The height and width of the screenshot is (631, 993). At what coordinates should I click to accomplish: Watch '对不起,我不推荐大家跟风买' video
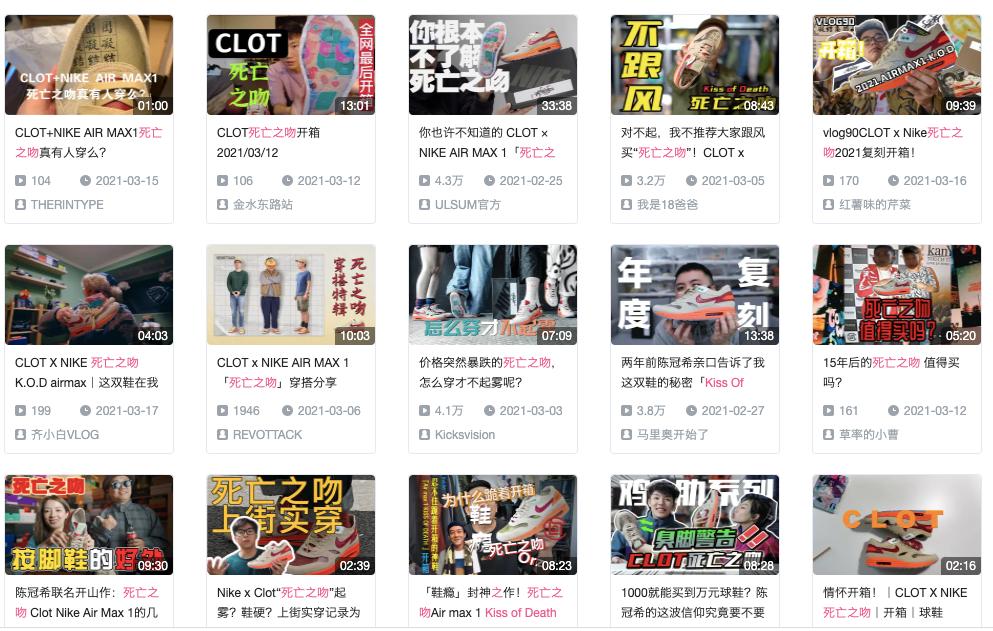point(695,65)
